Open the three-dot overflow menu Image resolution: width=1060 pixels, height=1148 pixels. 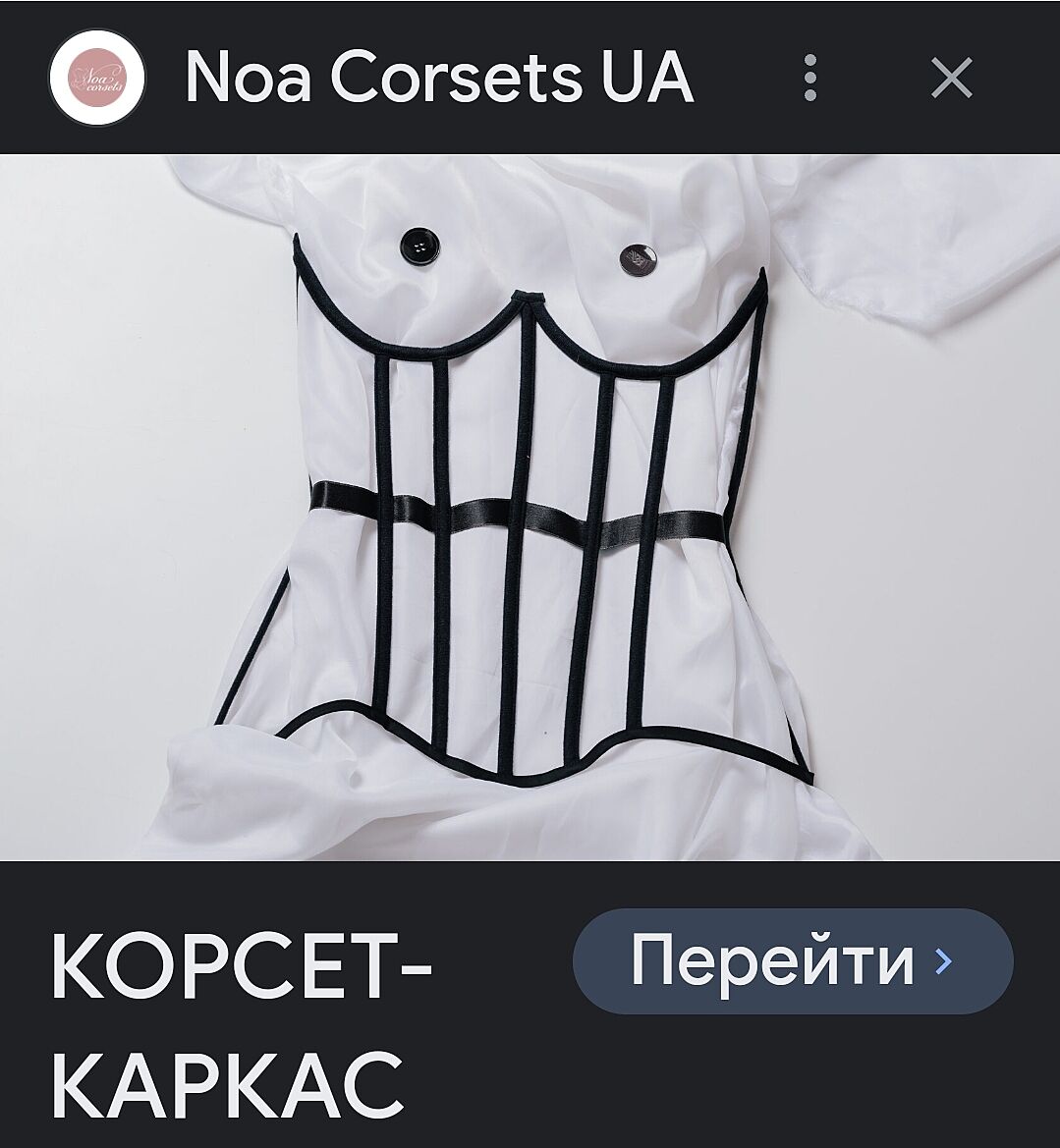809,78
